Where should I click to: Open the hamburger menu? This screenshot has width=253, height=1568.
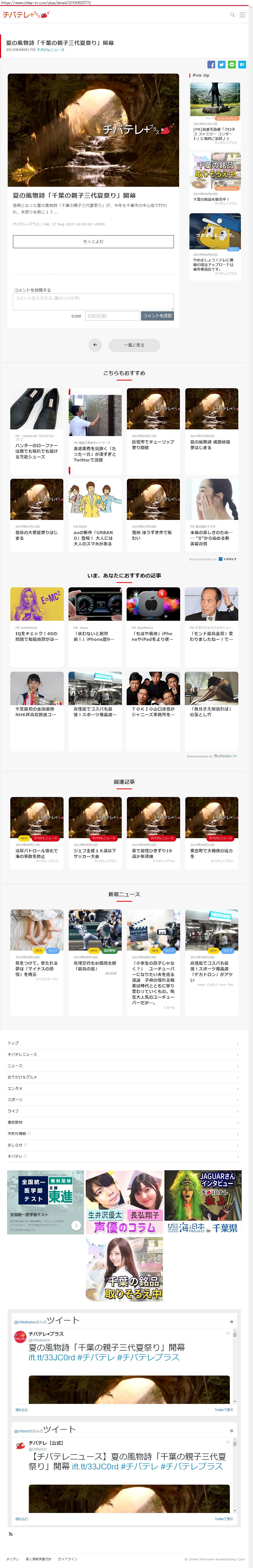pyautogui.click(x=243, y=15)
